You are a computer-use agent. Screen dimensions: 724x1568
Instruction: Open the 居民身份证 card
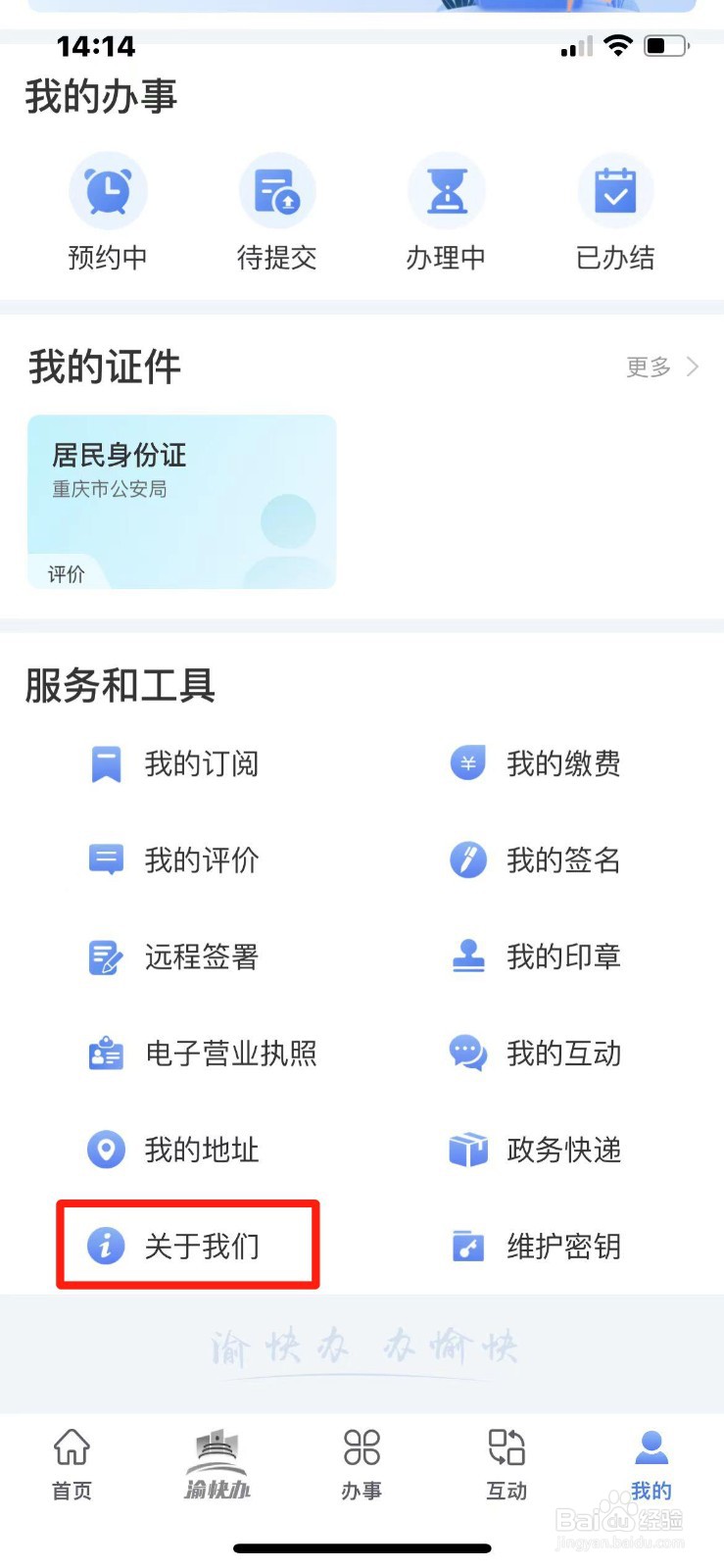point(182,502)
